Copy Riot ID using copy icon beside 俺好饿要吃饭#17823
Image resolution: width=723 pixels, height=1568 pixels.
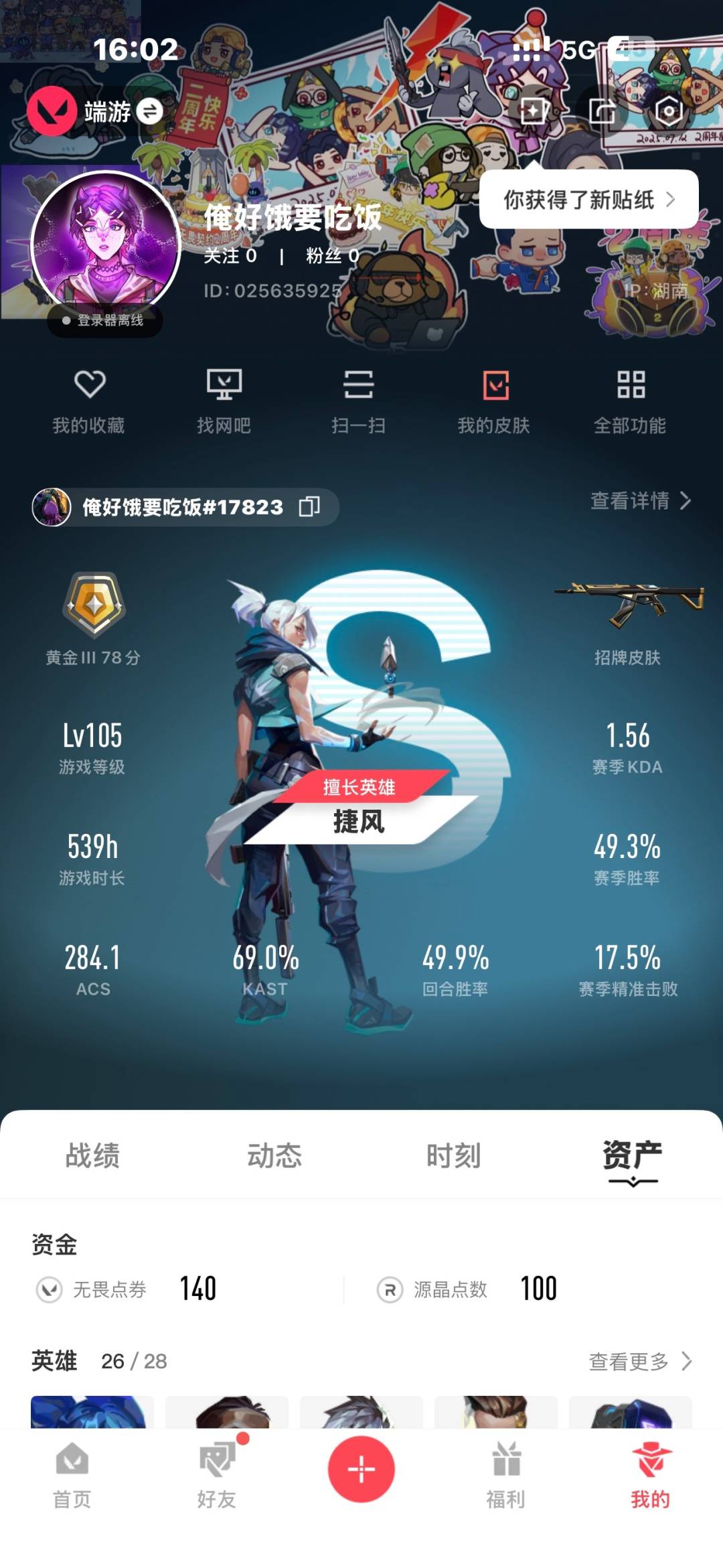pyautogui.click(x=308, y=507)
